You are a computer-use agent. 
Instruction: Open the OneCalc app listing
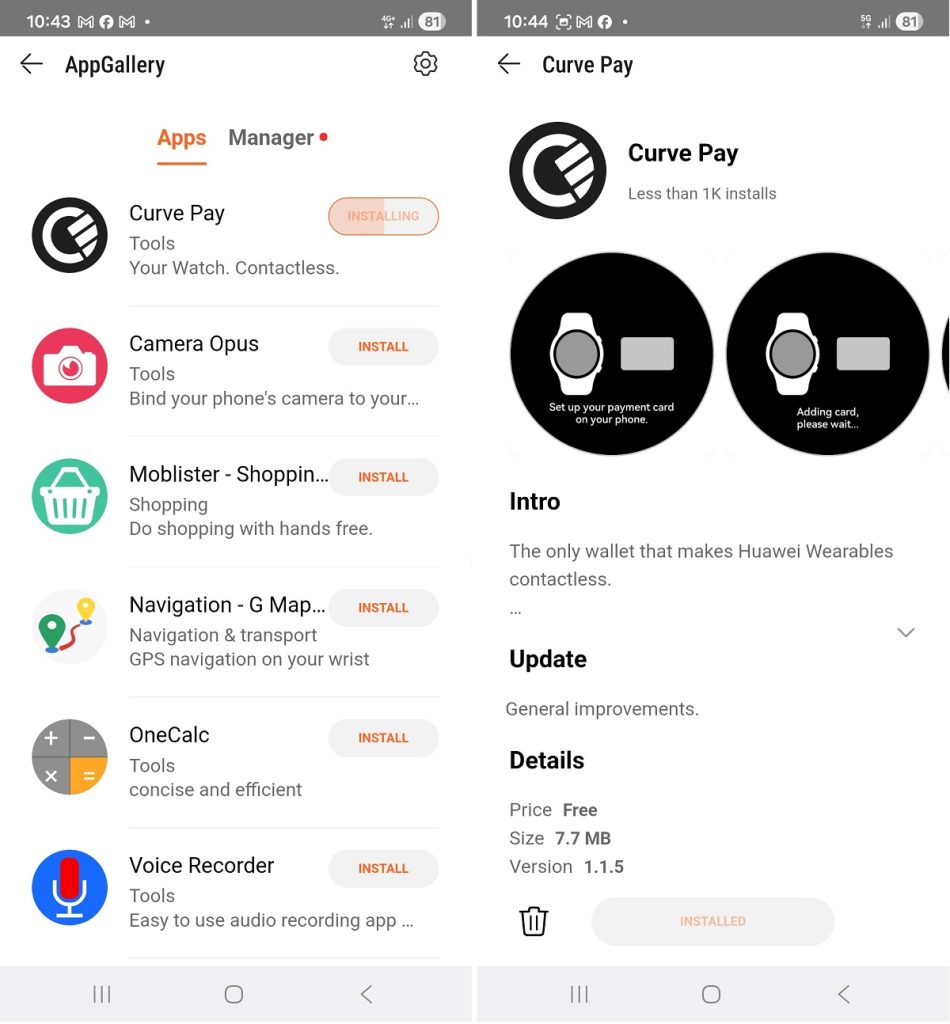(169, 735)
